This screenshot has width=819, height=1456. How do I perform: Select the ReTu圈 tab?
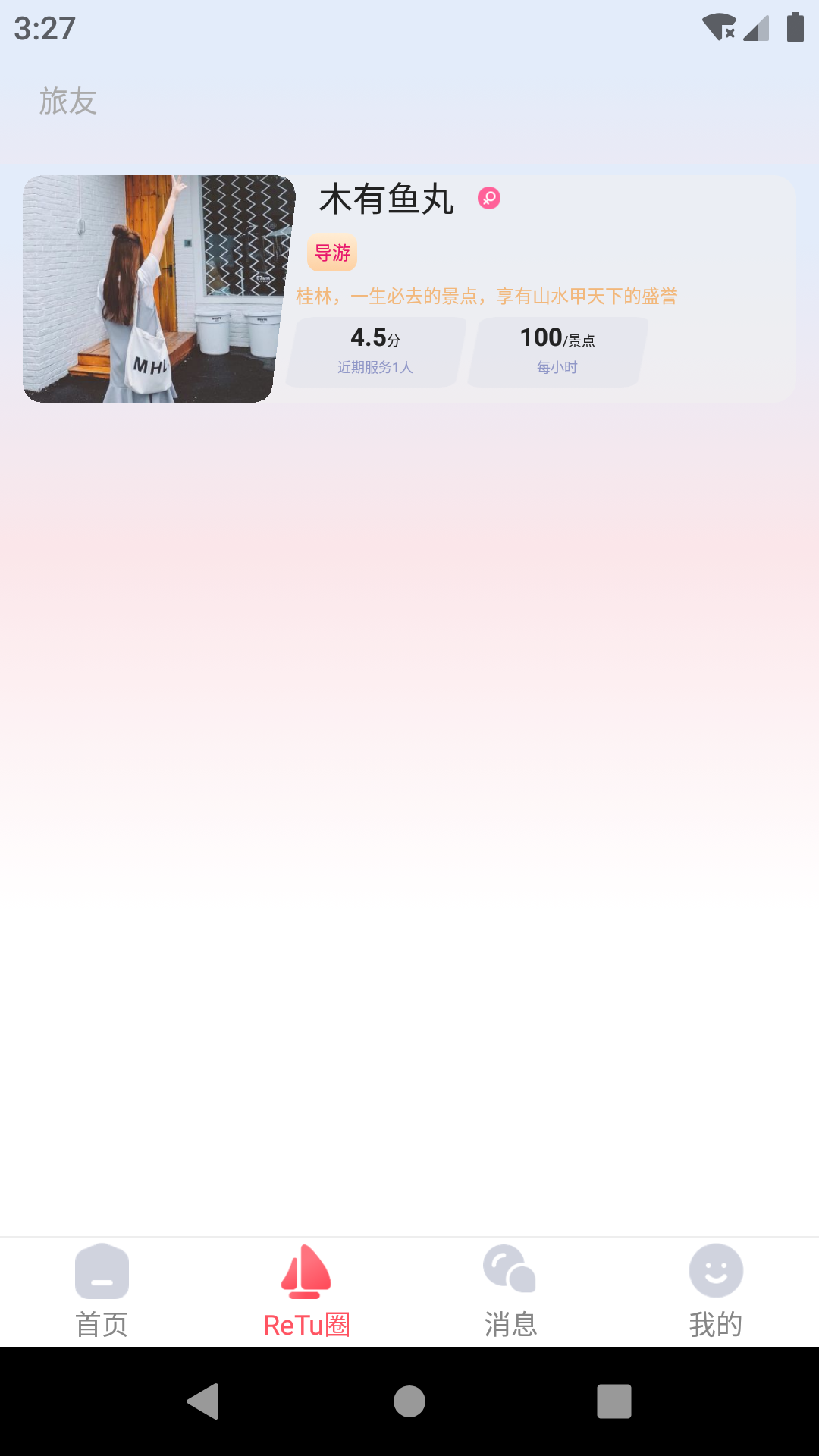click(307, 1292)
